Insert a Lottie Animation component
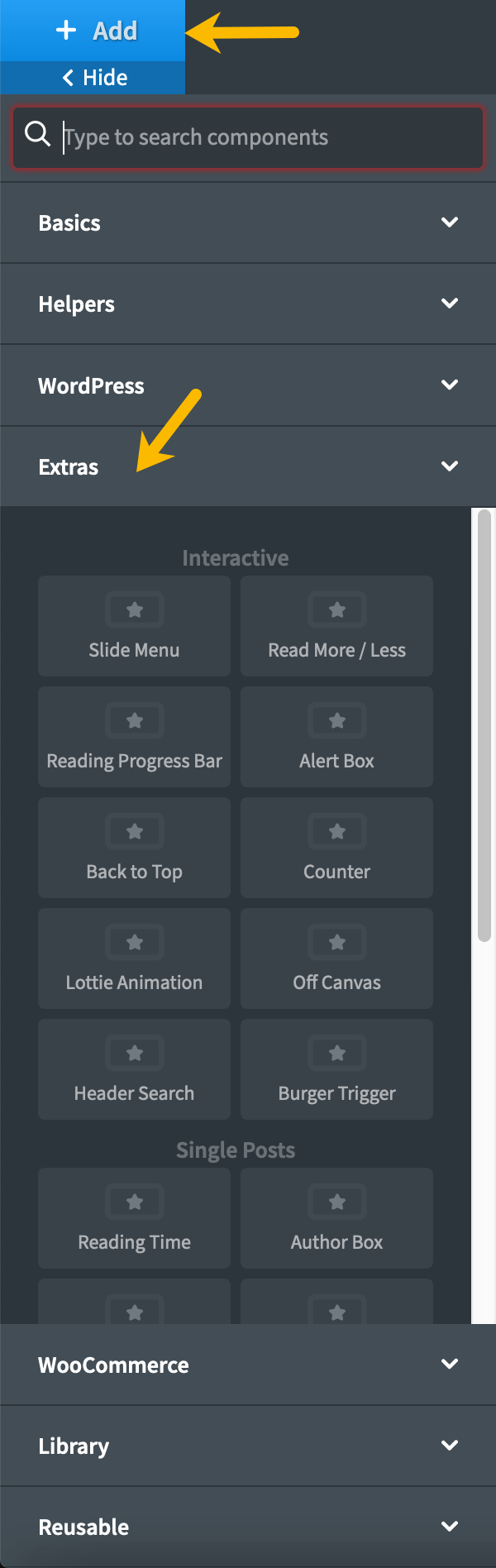The image size is (496, 1568). 134,958
